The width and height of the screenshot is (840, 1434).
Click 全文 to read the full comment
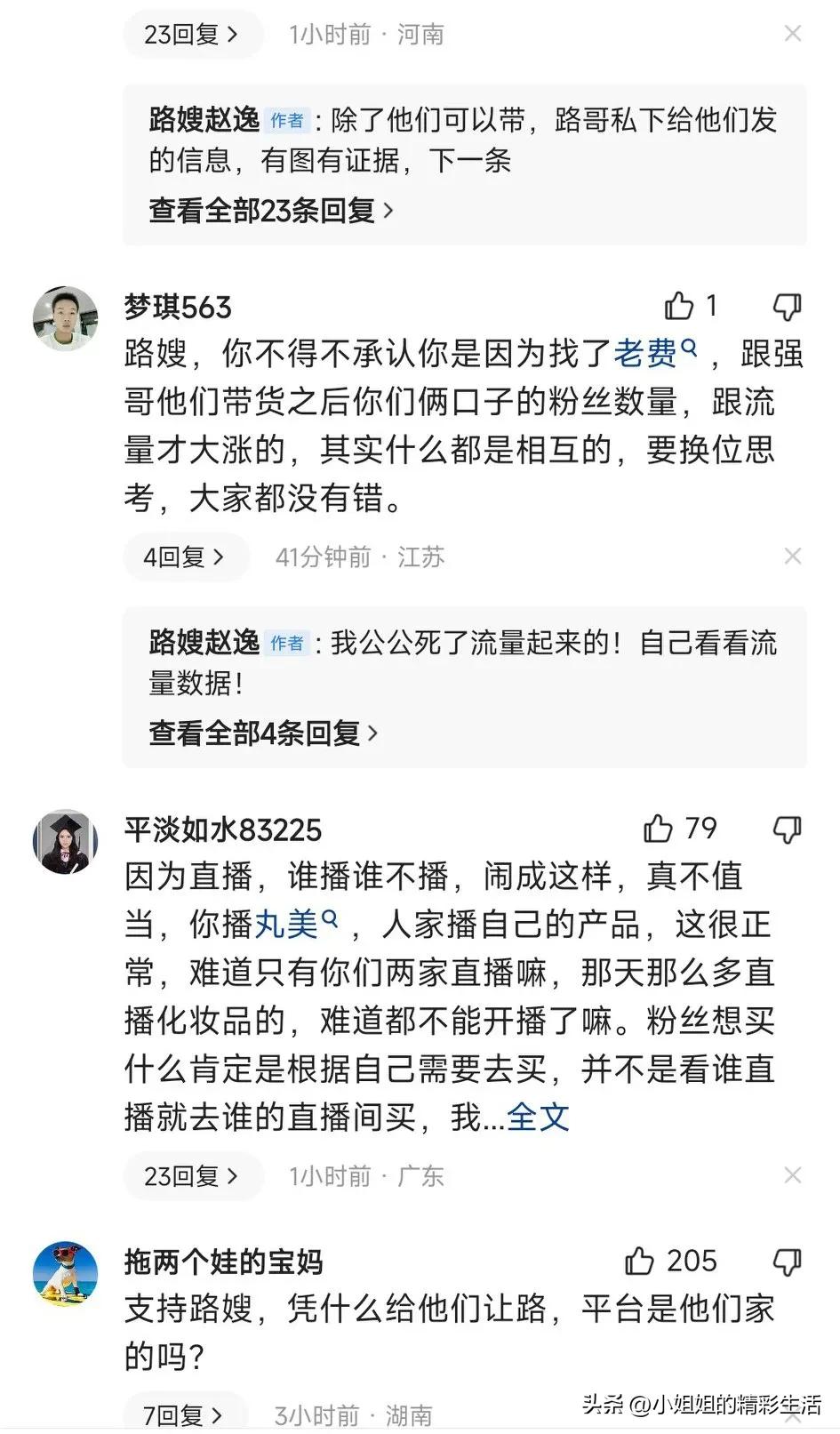540,1118
